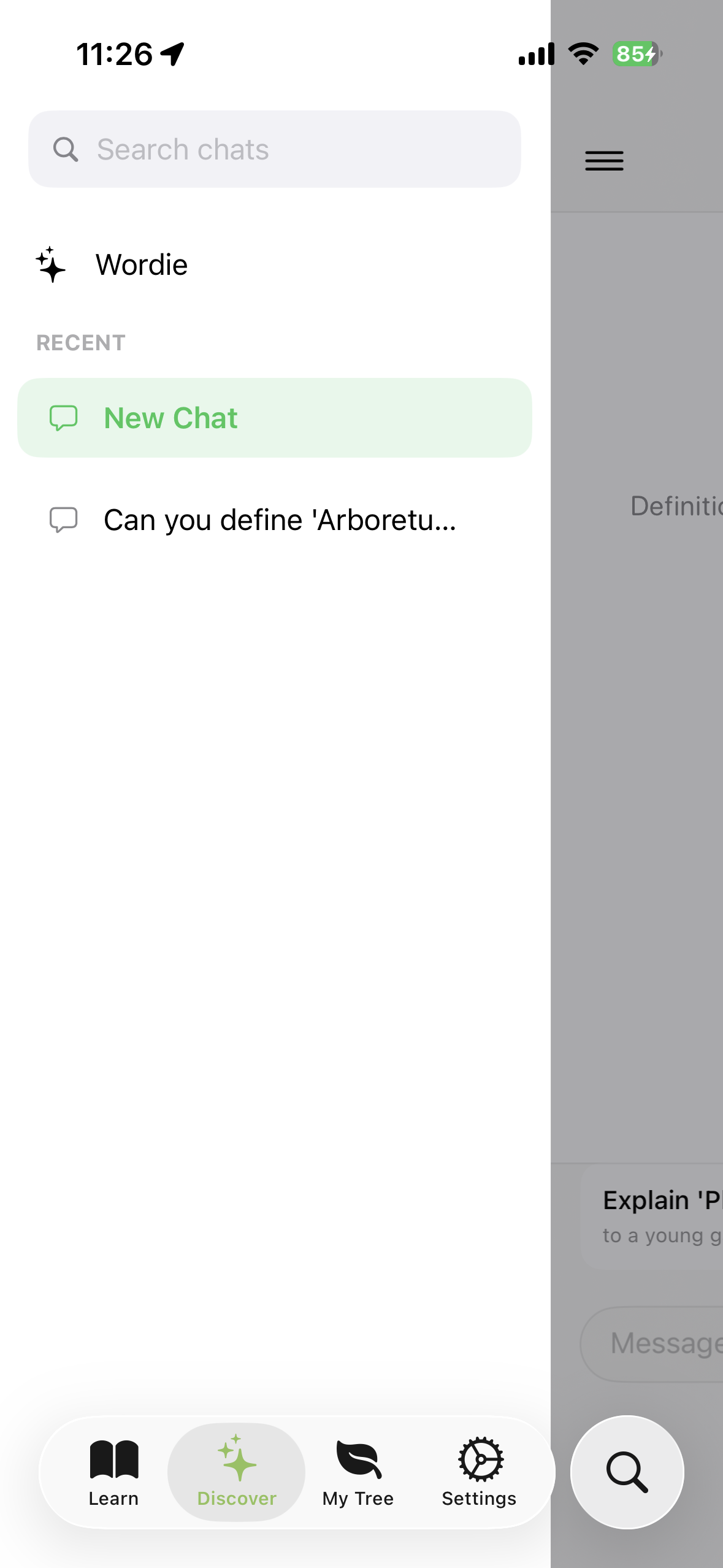Open the Settings tab
The image size is (723, 1568).
479,1472
